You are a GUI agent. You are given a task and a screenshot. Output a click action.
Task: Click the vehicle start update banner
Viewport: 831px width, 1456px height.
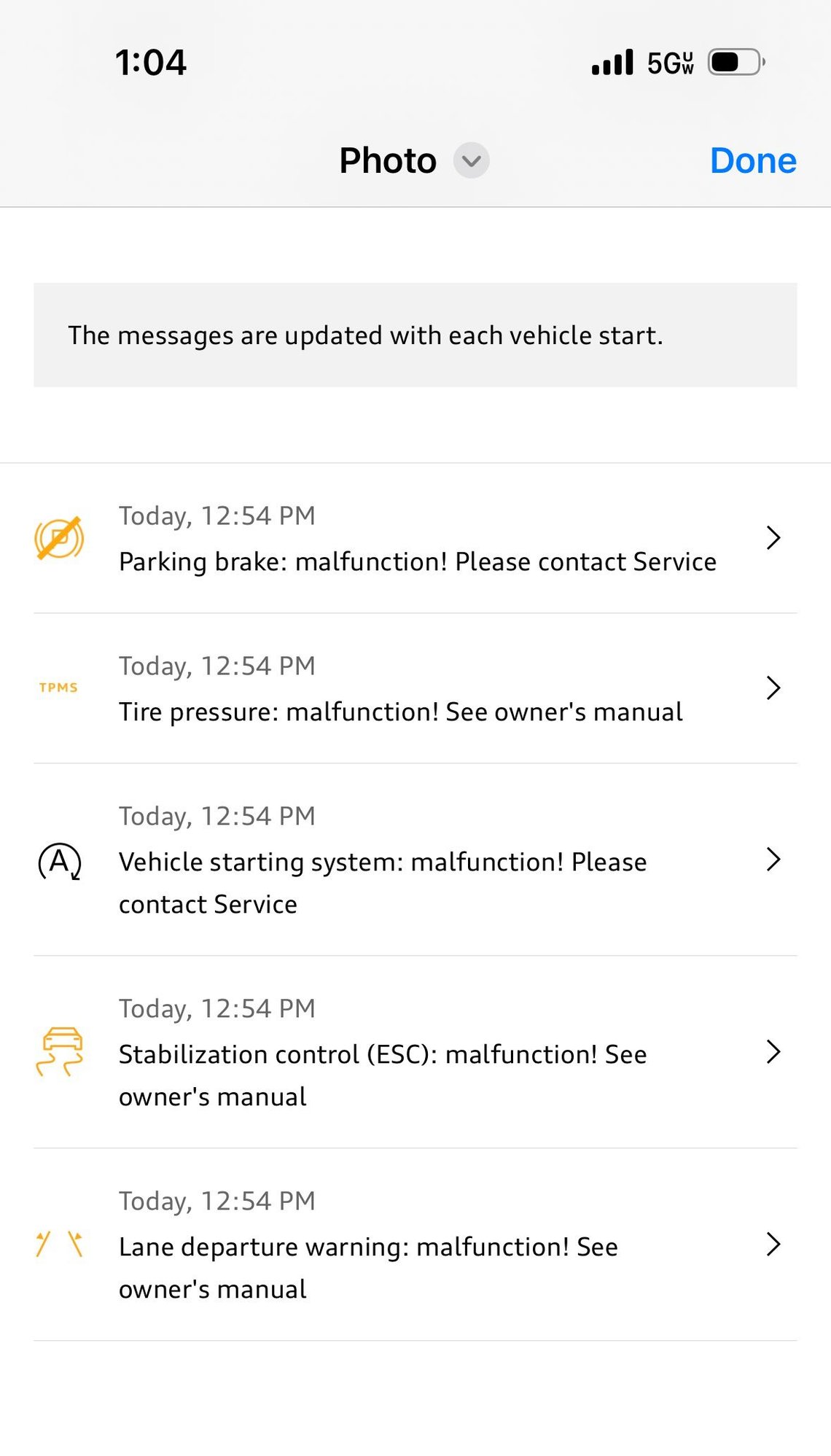(x=415, y=335)
